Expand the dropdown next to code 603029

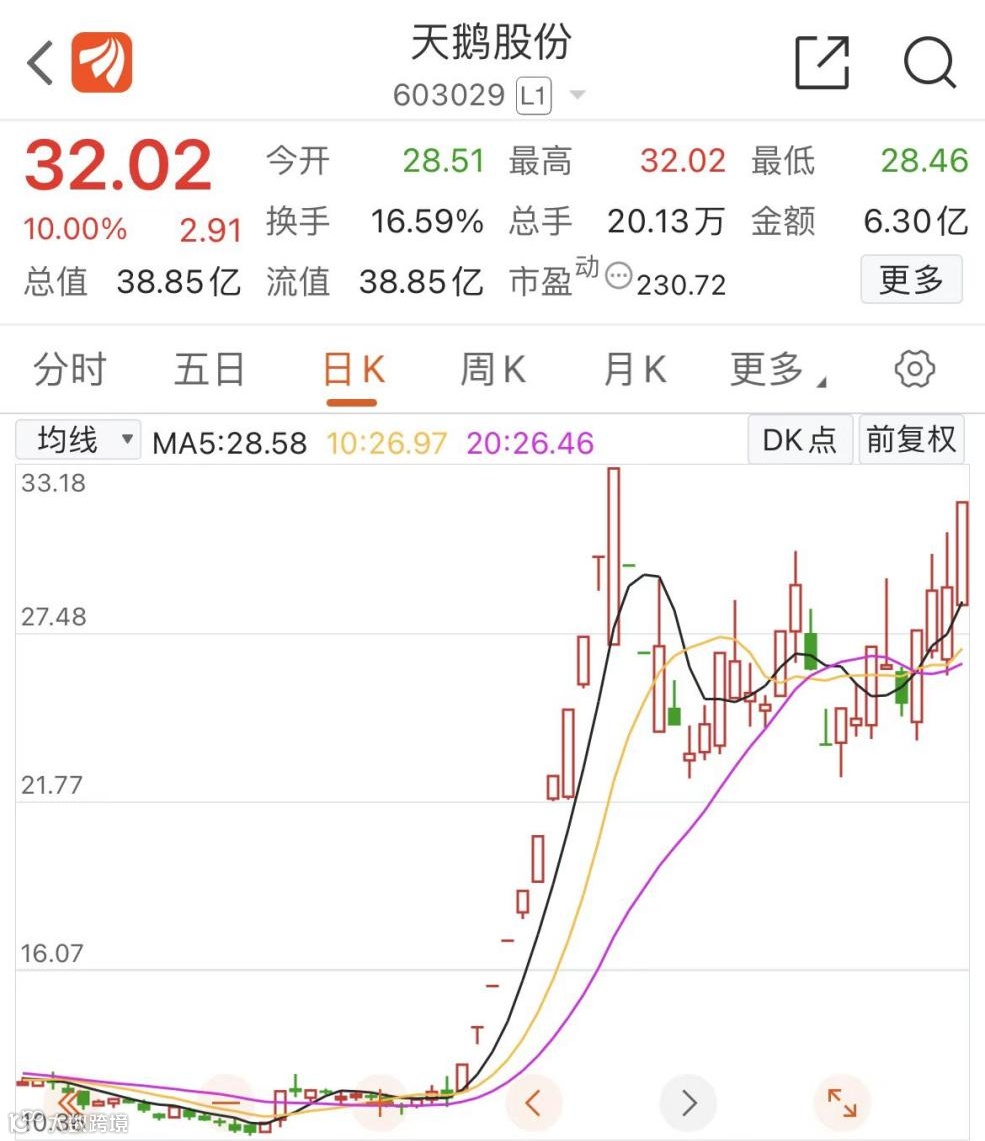pyautogui.click(x=577, y=96)
